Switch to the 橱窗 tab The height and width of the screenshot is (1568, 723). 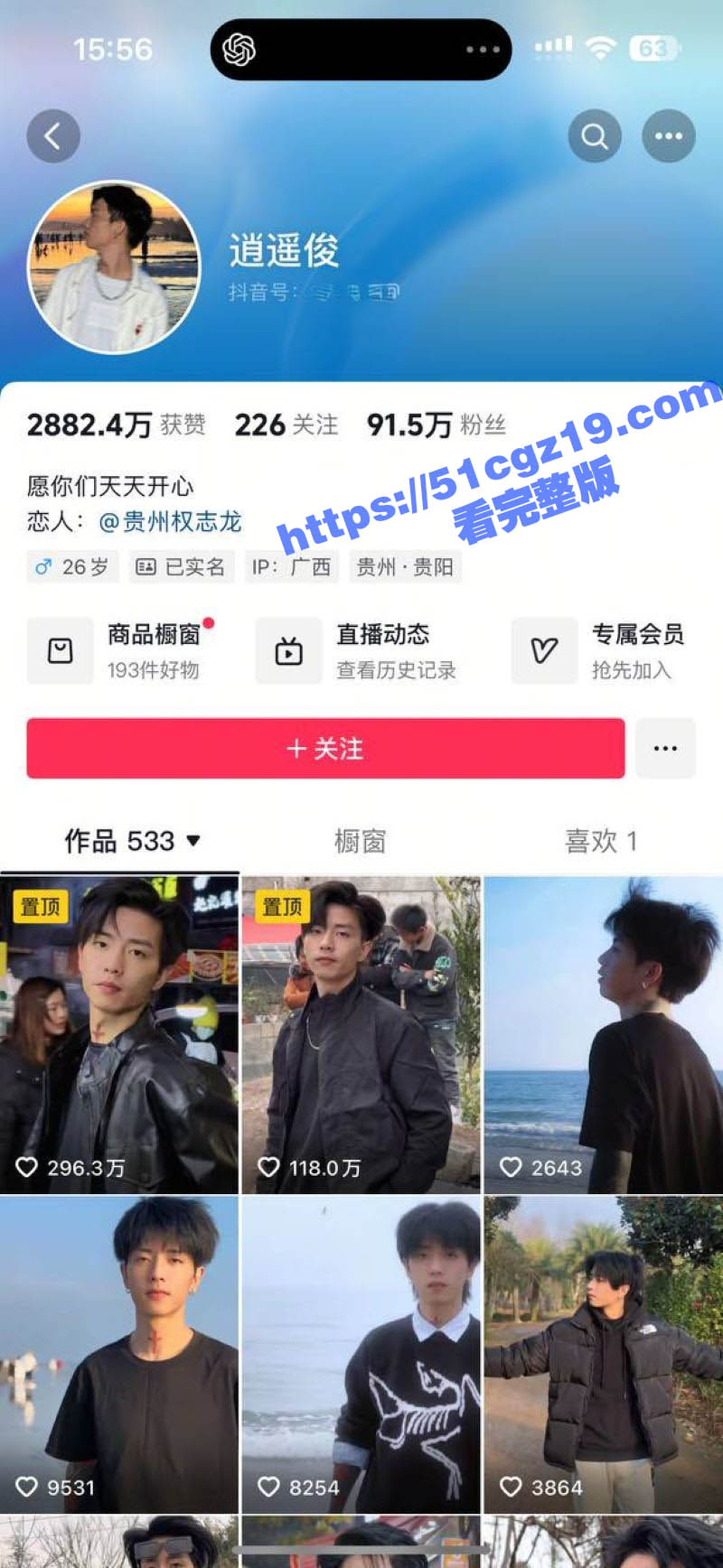360,841
